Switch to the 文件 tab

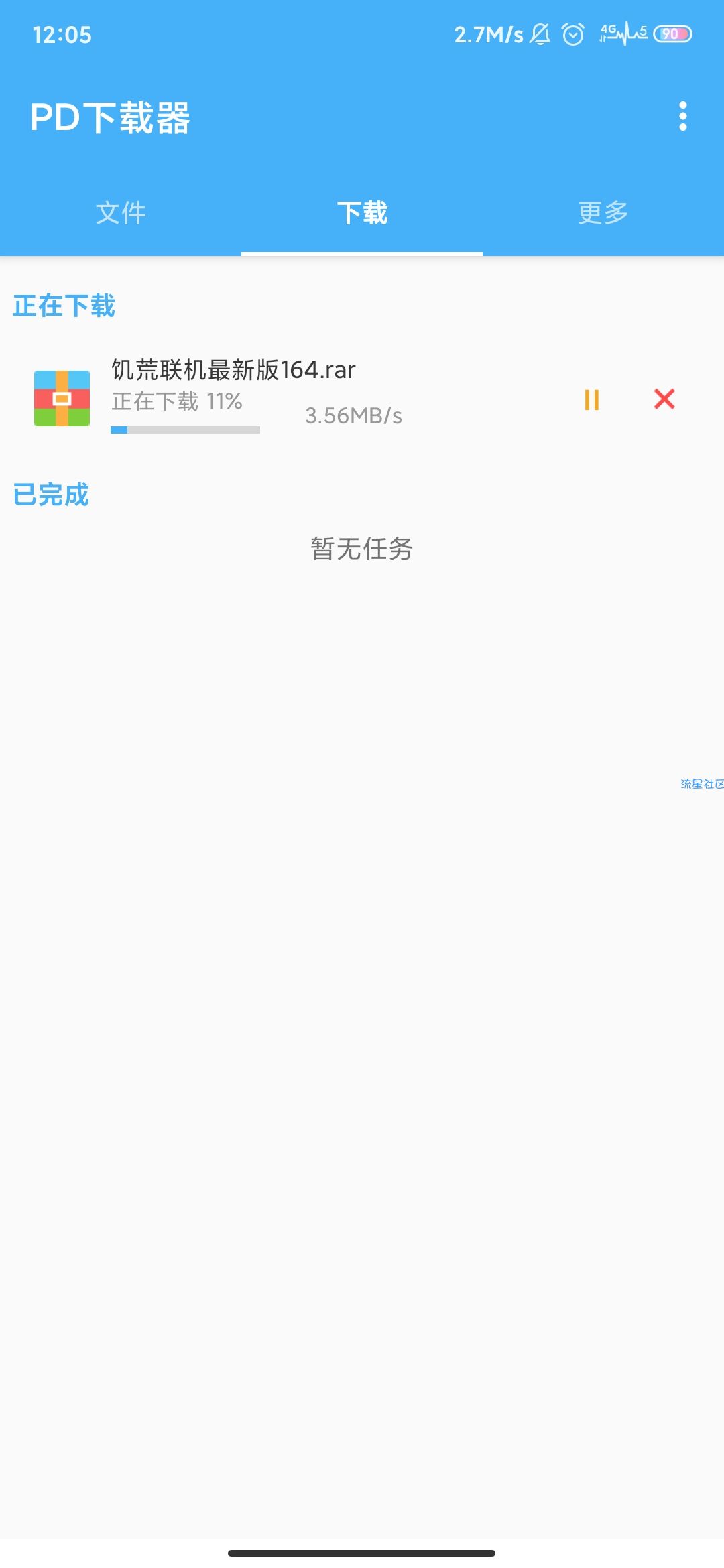[x=121, y=213]
